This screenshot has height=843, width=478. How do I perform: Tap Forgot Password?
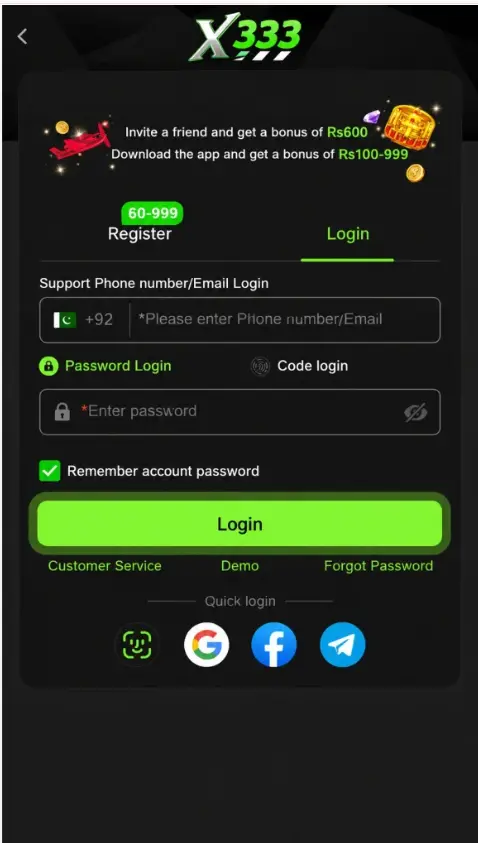[379, 566]
